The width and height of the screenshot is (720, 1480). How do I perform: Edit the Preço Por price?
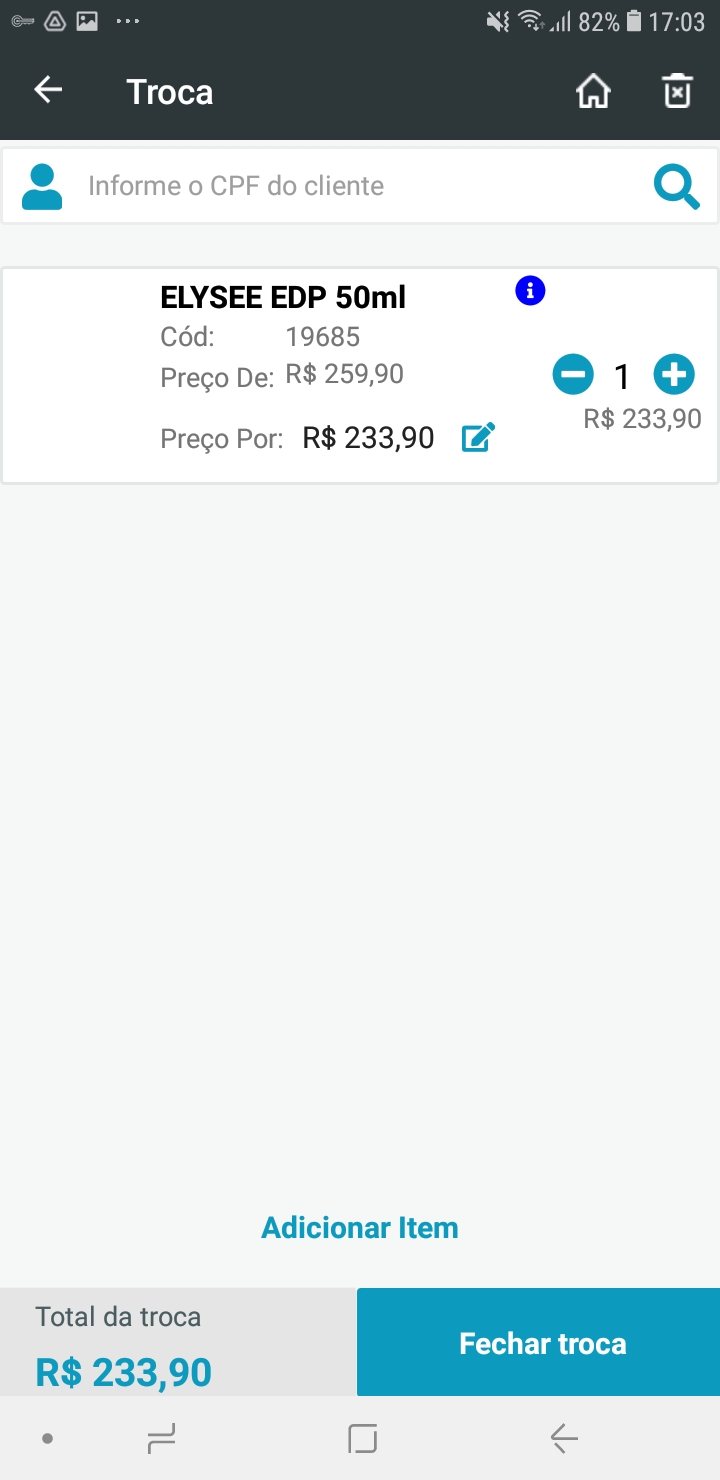478,438
